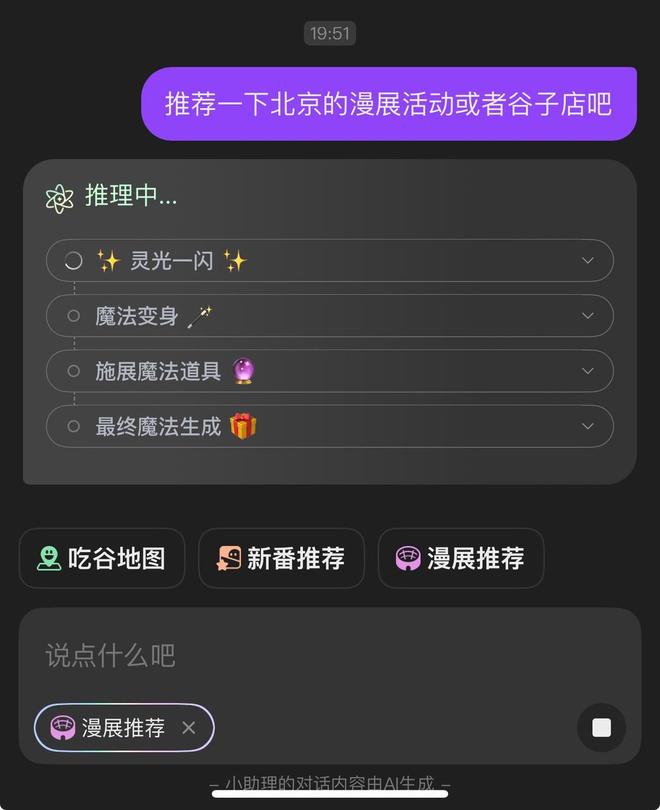Expand the 灵光一闪 reasoning step
The width and height of the screenshot is (660, 810).
click(x=587, y=261)
